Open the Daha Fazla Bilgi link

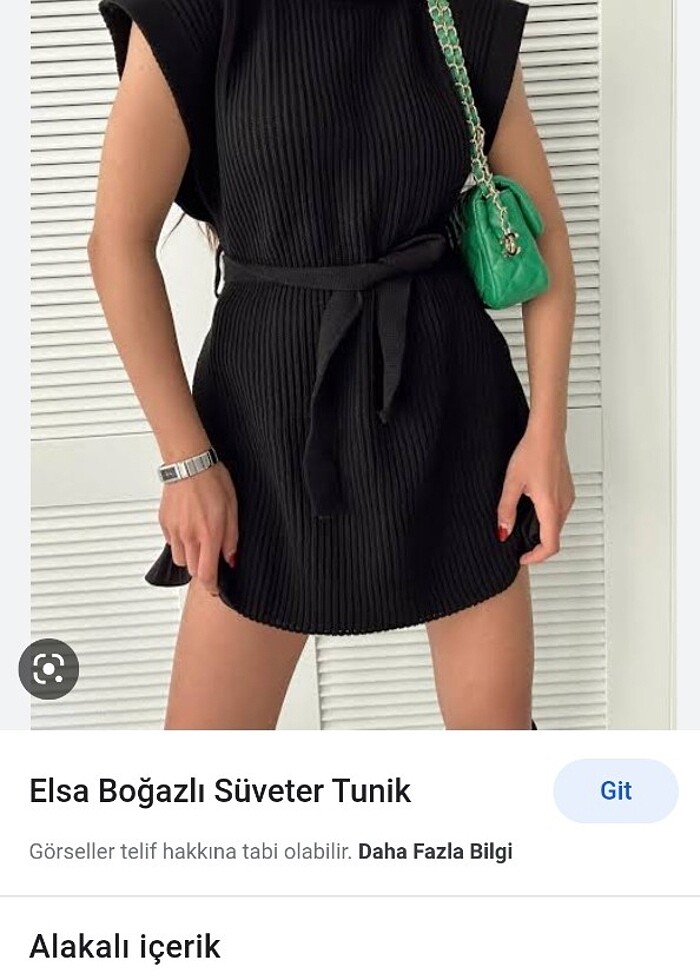coord(435,852)
